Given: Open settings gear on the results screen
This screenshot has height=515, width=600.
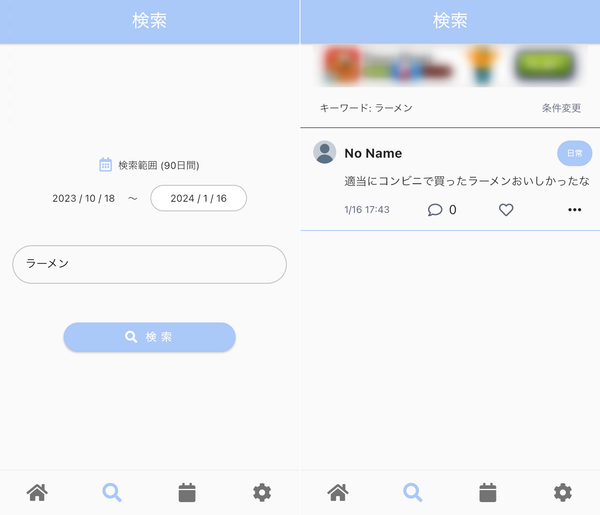Looking at the screenshot, I should [563, 492].
